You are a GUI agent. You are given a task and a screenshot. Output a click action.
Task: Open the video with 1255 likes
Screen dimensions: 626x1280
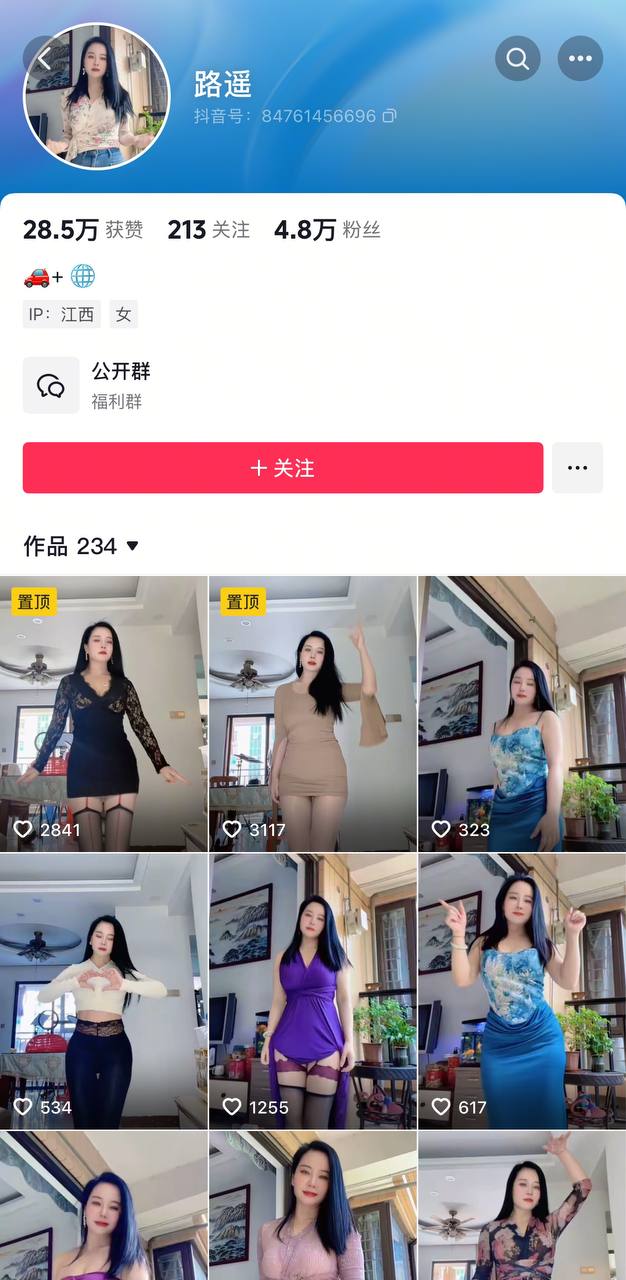tap(312, 991)
